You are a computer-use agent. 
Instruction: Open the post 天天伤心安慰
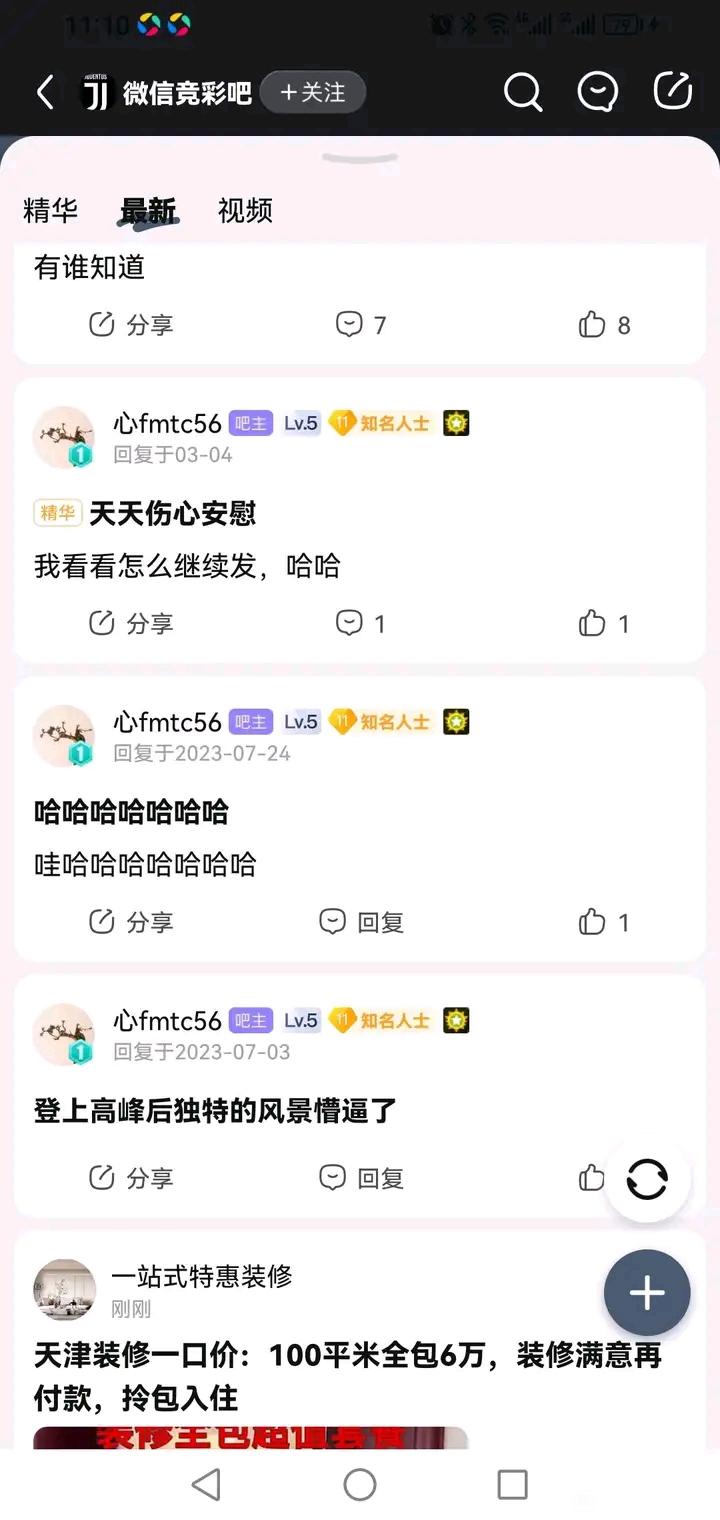tap(173, 514)
